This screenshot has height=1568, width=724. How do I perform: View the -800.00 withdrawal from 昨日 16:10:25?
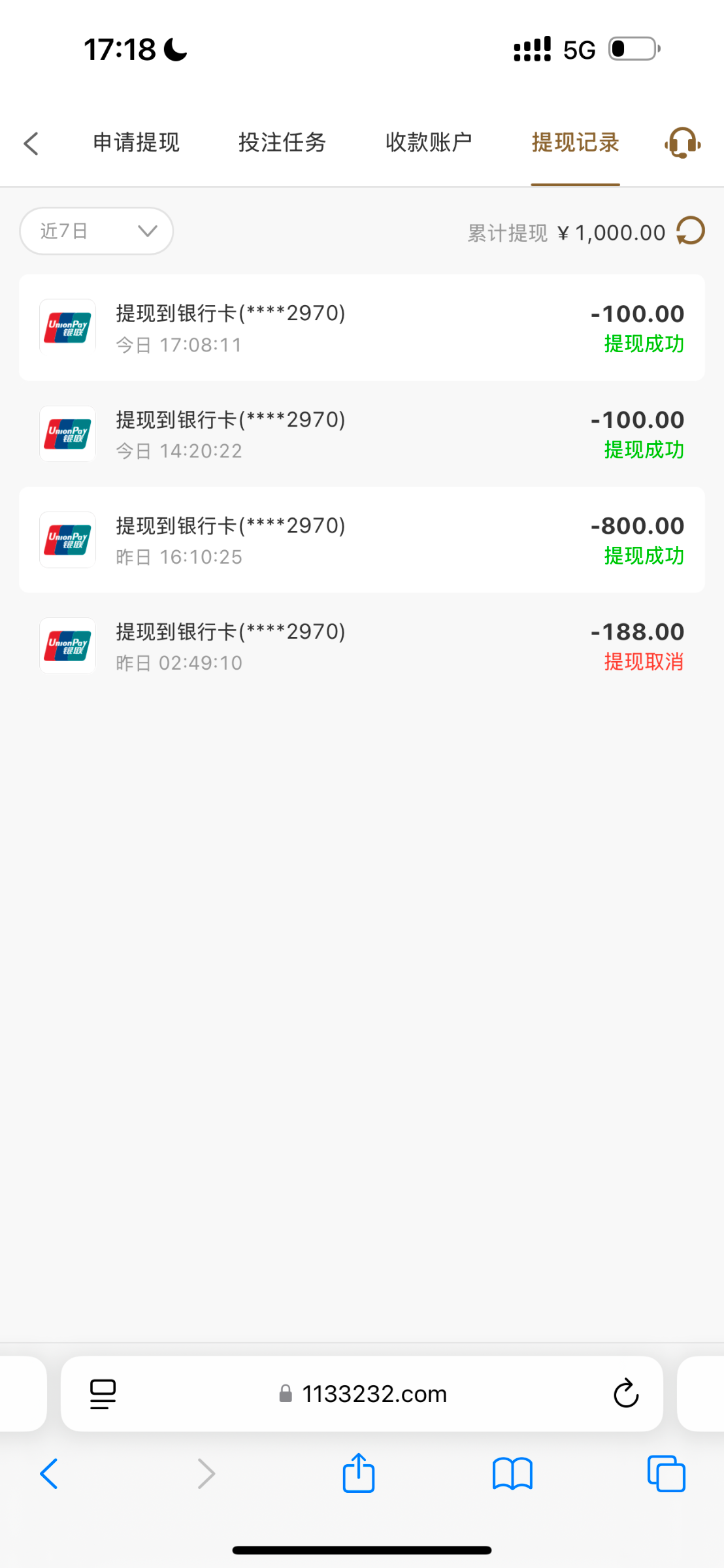361,540
